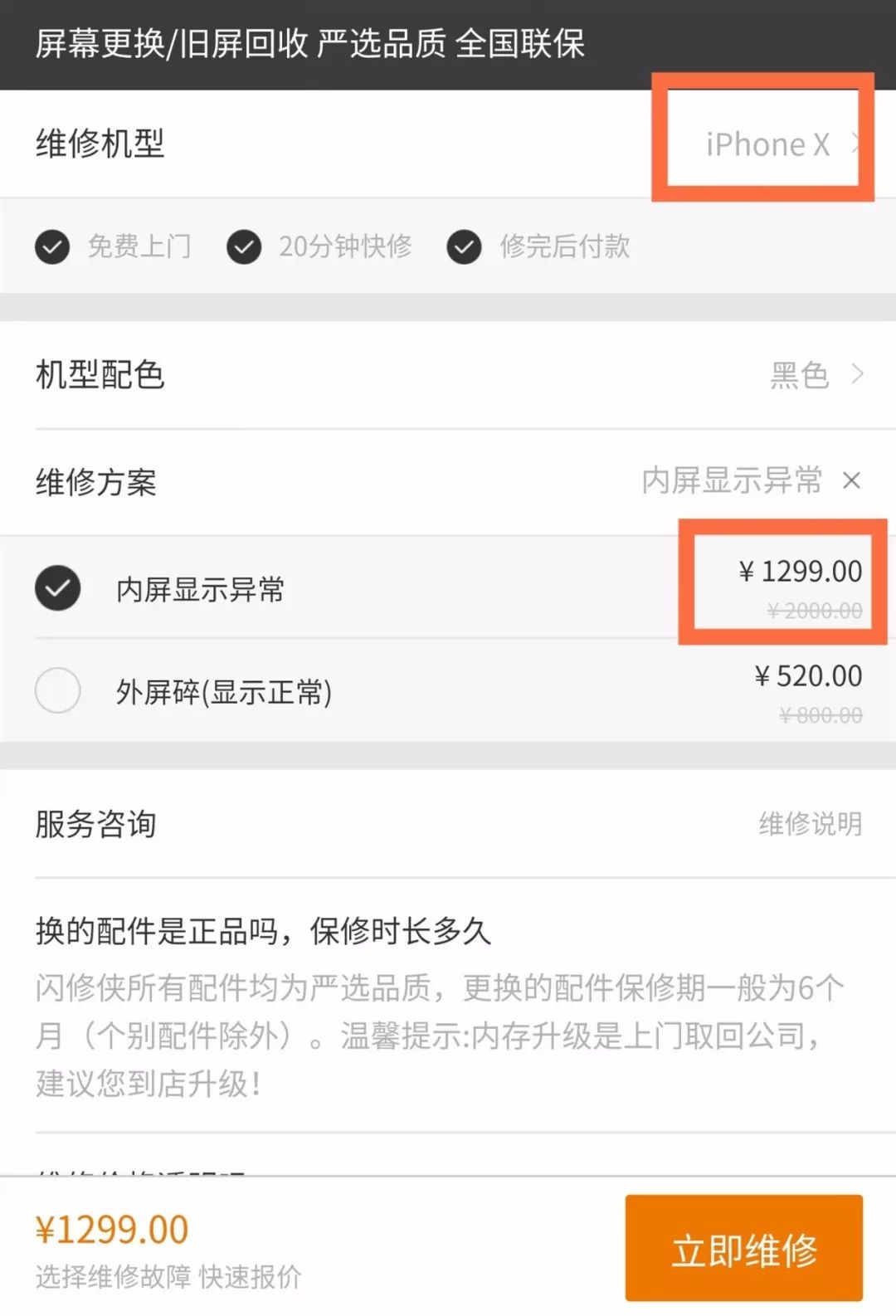Viewport: 896px width, 1316px height.
Task: Click the 屏幕更换/旧屏回收 banner
Action: click(x=308, y=46)
